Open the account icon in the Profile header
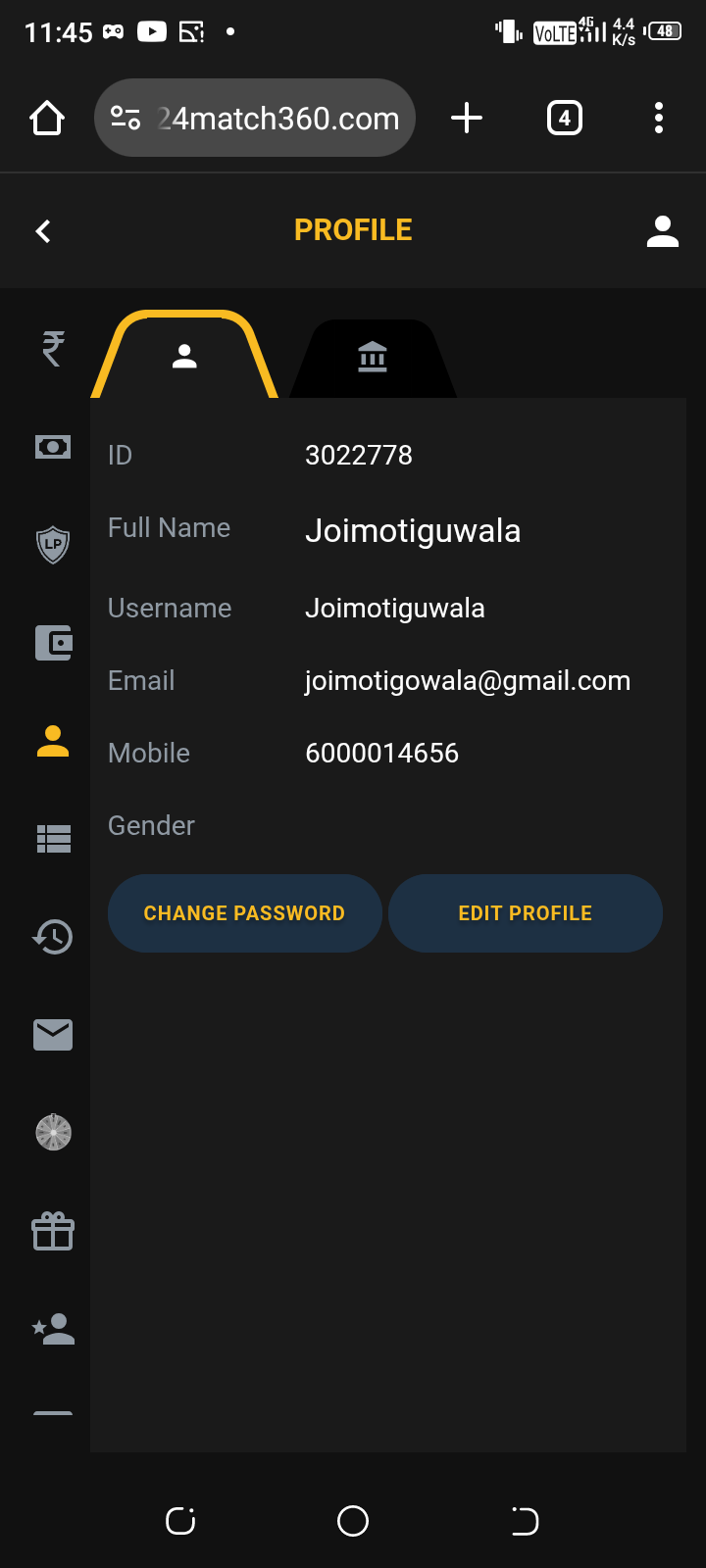Viewport: 706px width, 1568px height. click(x=663, y=231)
